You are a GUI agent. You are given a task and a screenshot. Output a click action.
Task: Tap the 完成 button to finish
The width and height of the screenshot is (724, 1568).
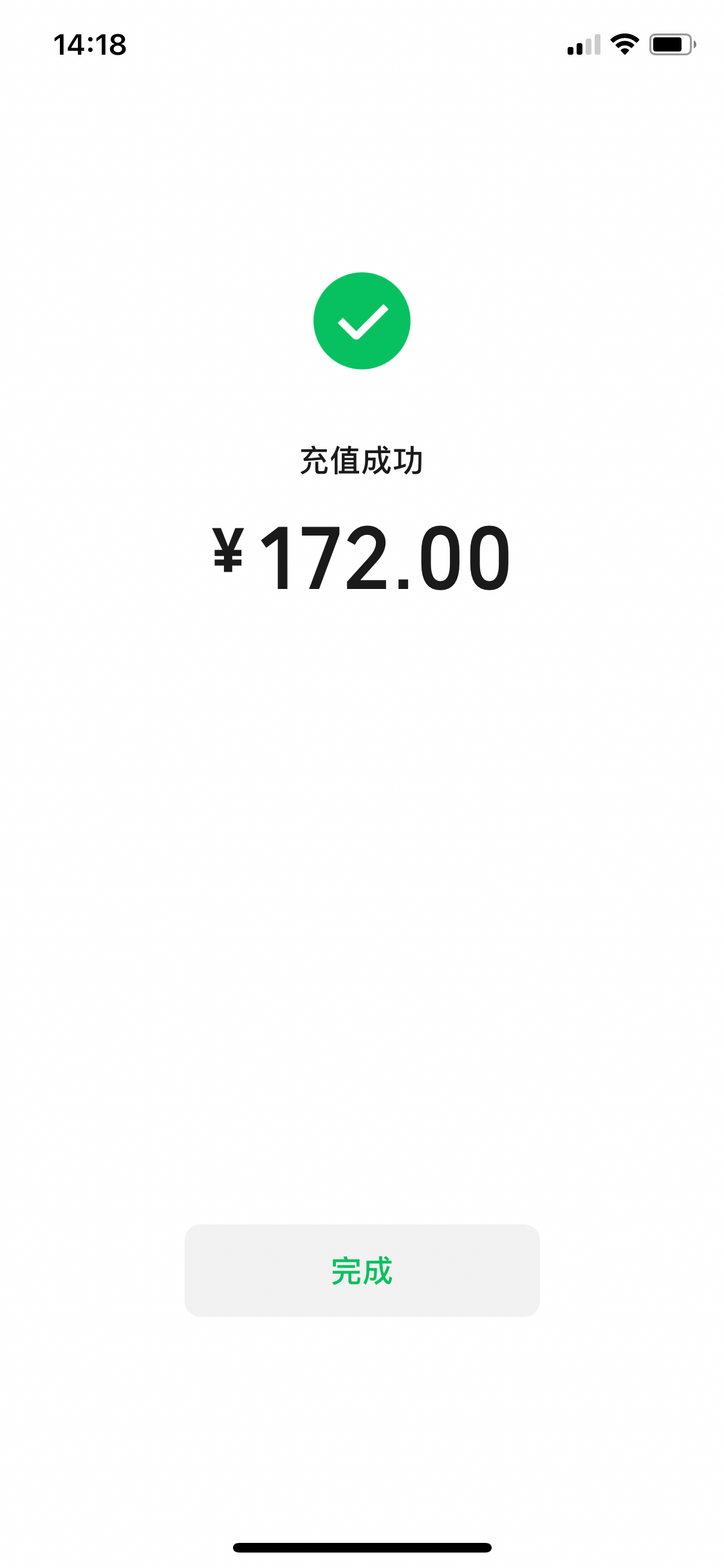pyautogui.click(x=362, y=1271)
